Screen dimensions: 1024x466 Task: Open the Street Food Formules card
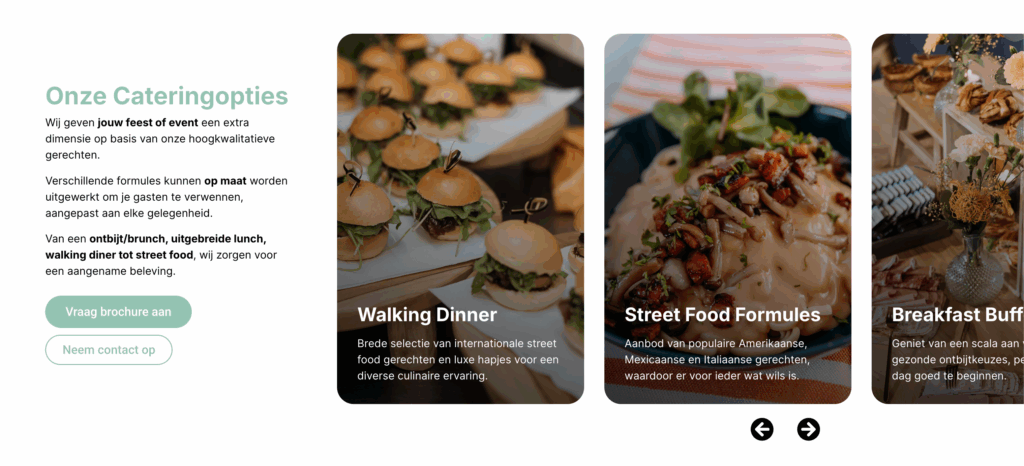(x=727, y=220)
